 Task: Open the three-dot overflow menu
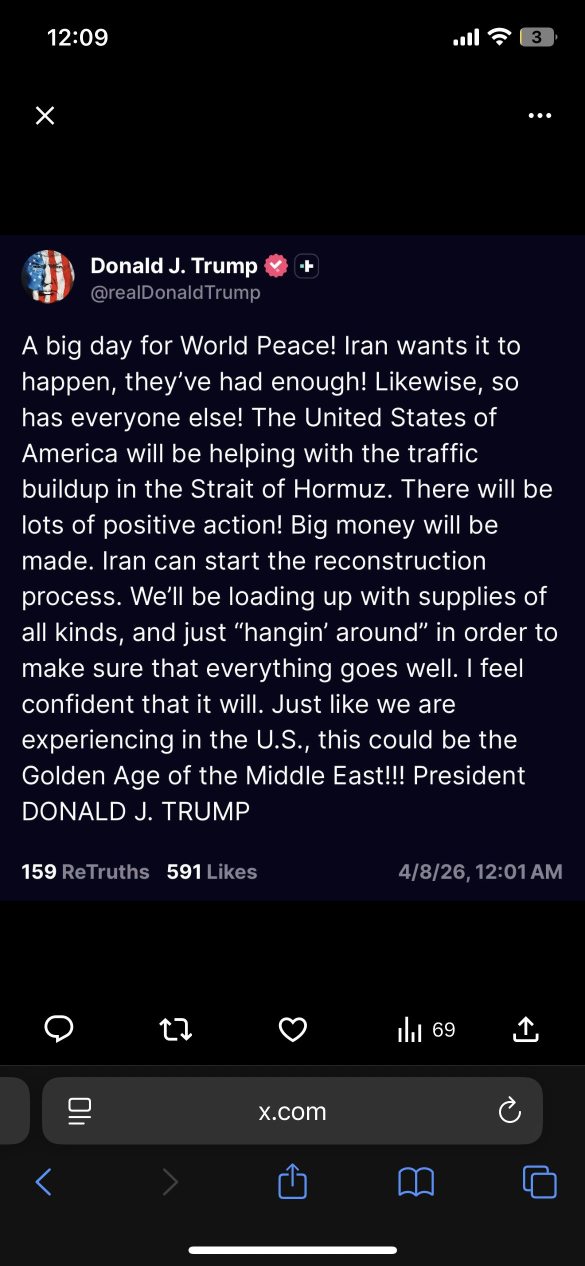[540, 116]
